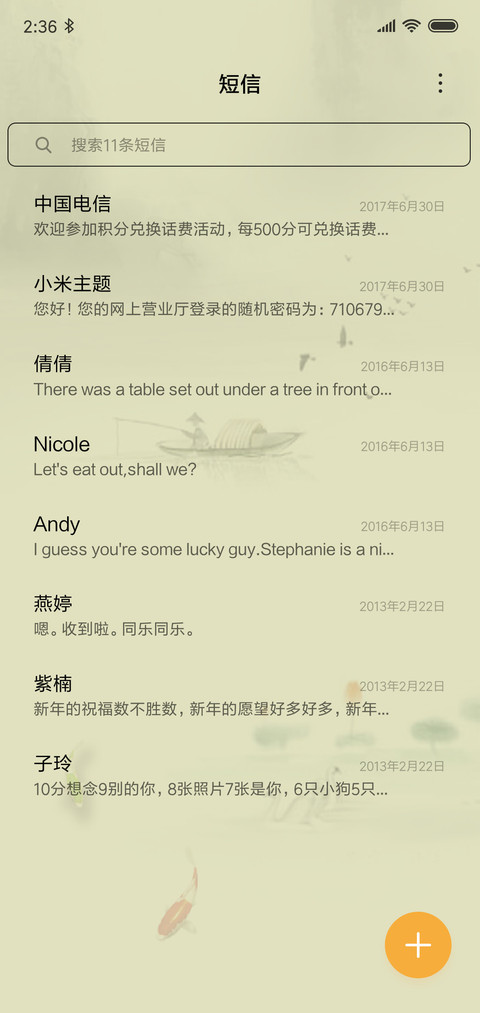Tap the search box for 11 messages

(239, 145)
